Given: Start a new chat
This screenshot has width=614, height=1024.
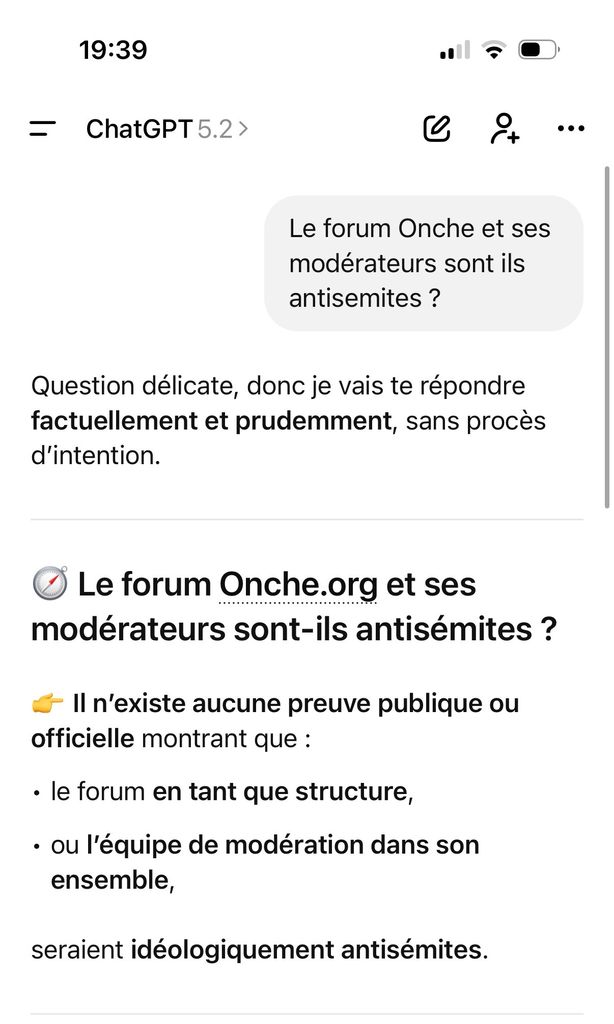Looking at the screenshot, I should tap(437, 129).
